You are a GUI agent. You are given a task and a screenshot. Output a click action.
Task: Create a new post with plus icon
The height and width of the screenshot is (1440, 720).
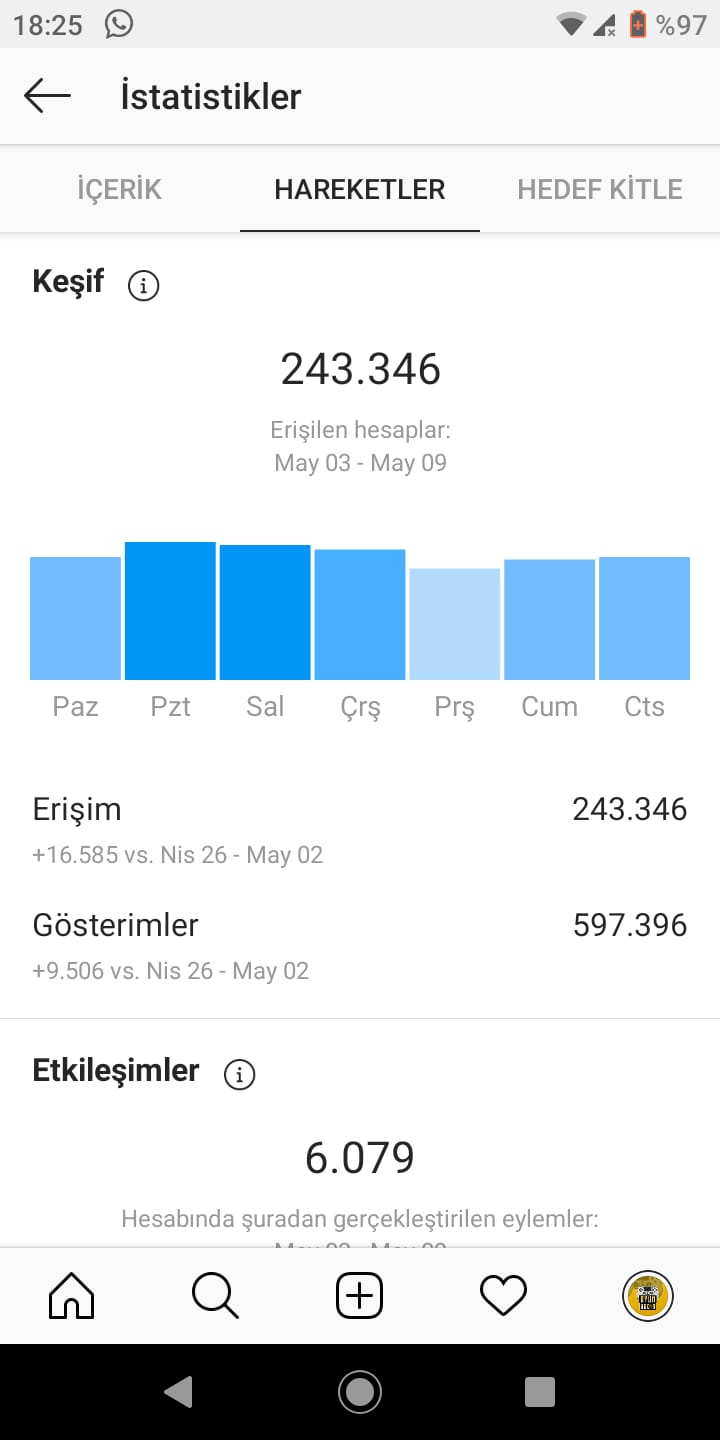360,1296
